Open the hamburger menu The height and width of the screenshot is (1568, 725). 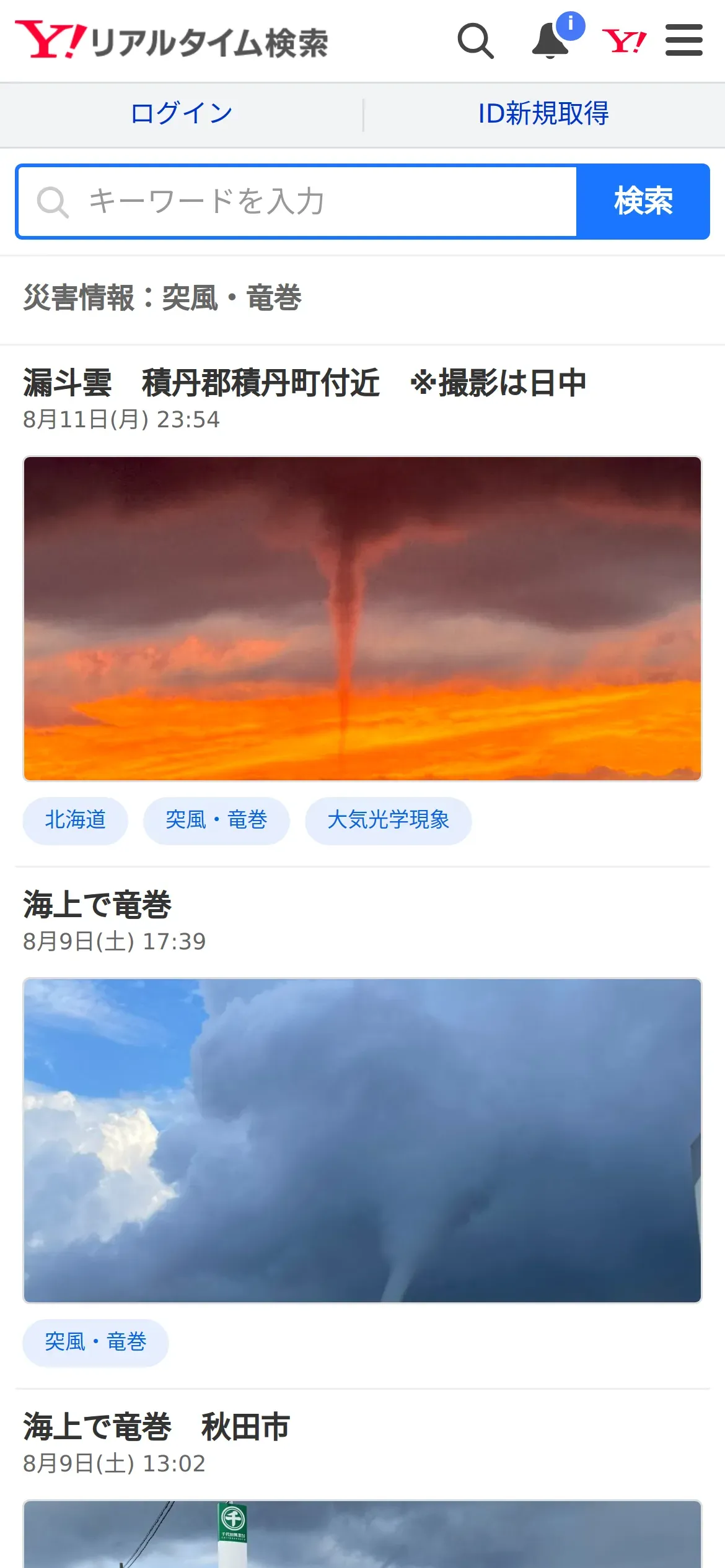683,41
